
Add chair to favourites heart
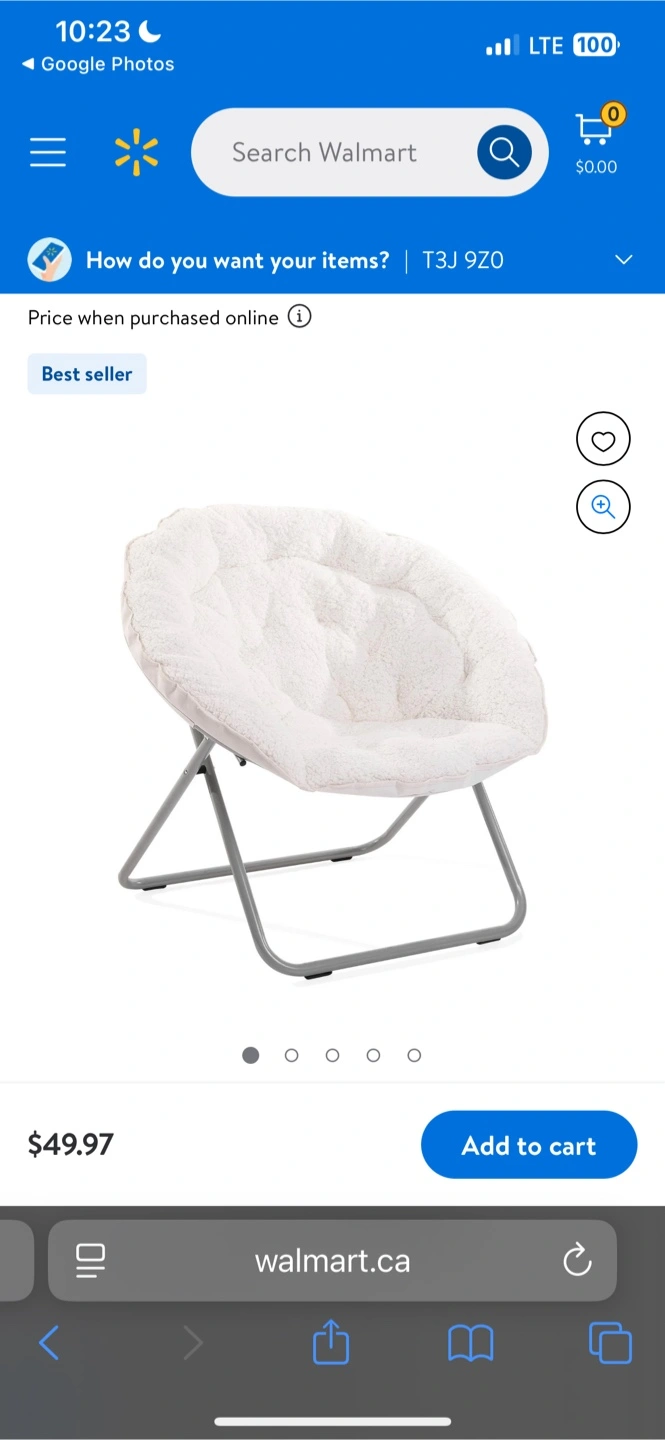point(603,439)
